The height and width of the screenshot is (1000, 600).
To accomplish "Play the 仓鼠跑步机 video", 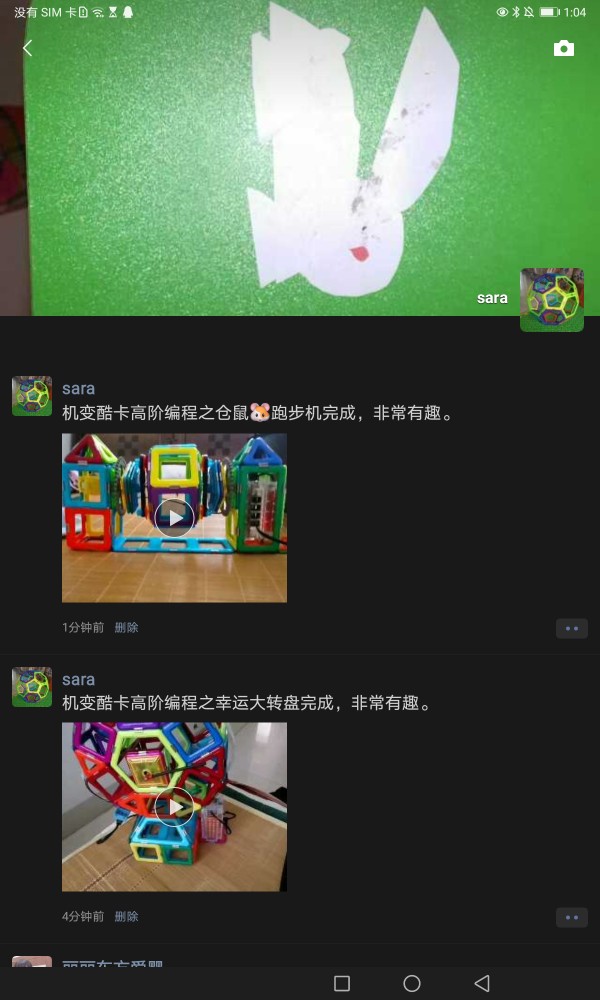I will (174, 517).
